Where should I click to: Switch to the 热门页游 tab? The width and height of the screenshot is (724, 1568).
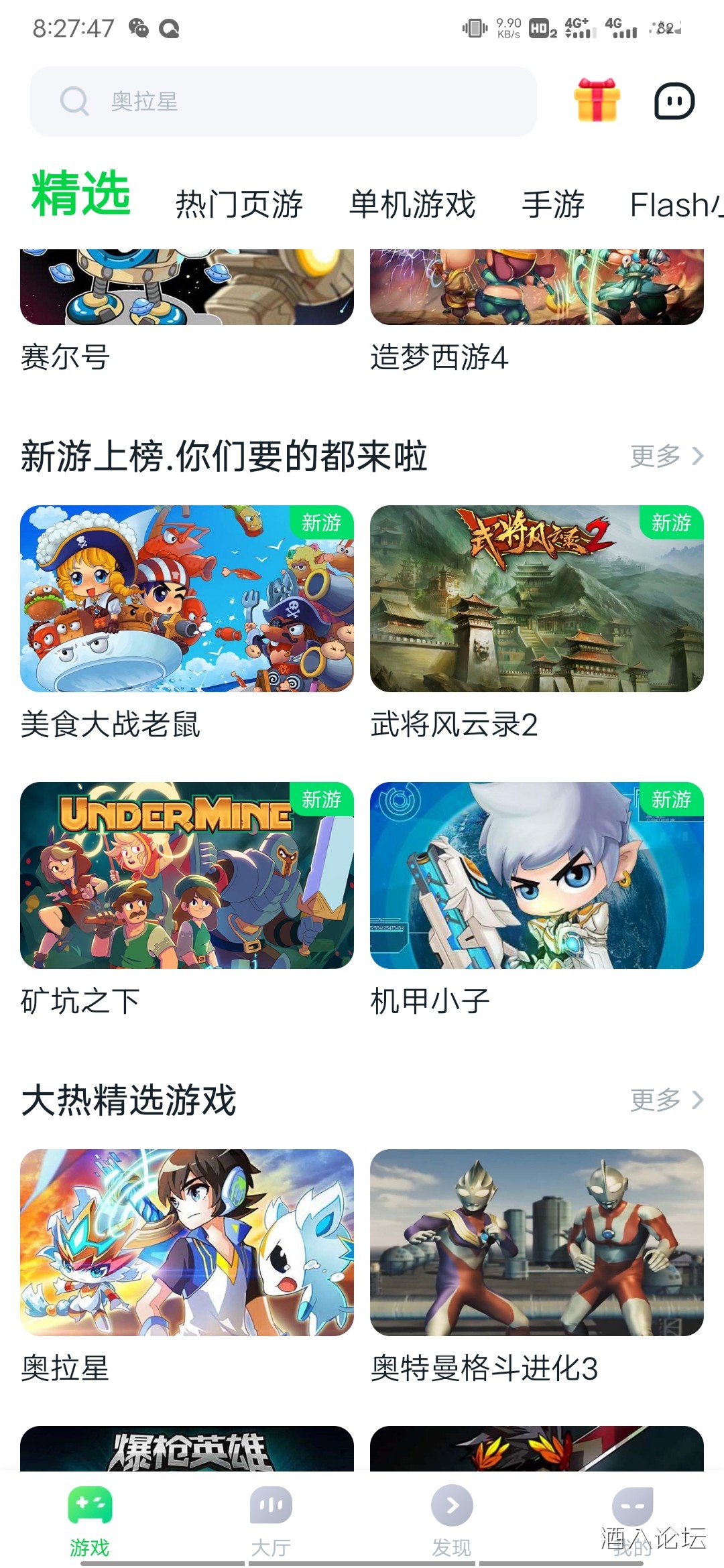pos(240,204)
